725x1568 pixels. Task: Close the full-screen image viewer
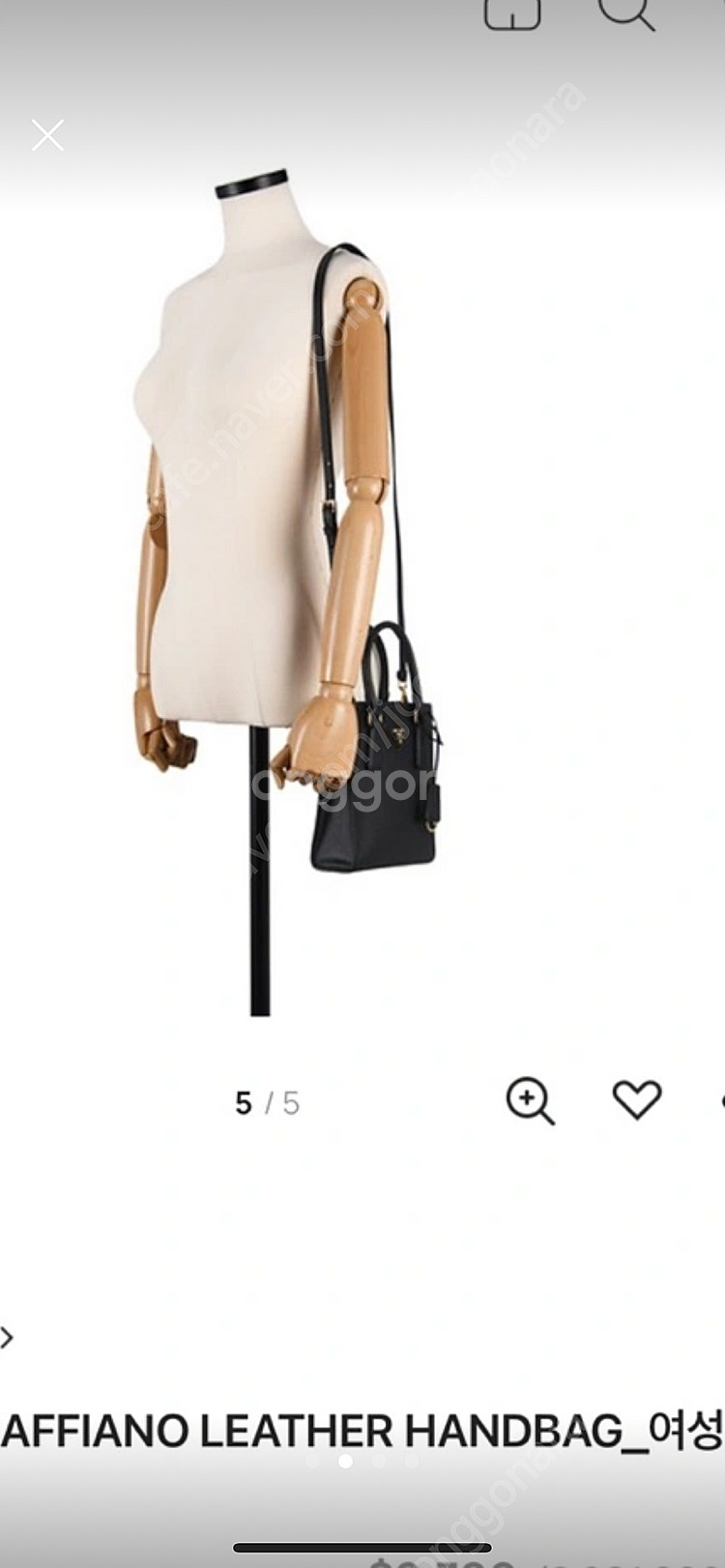coord(47,135)
